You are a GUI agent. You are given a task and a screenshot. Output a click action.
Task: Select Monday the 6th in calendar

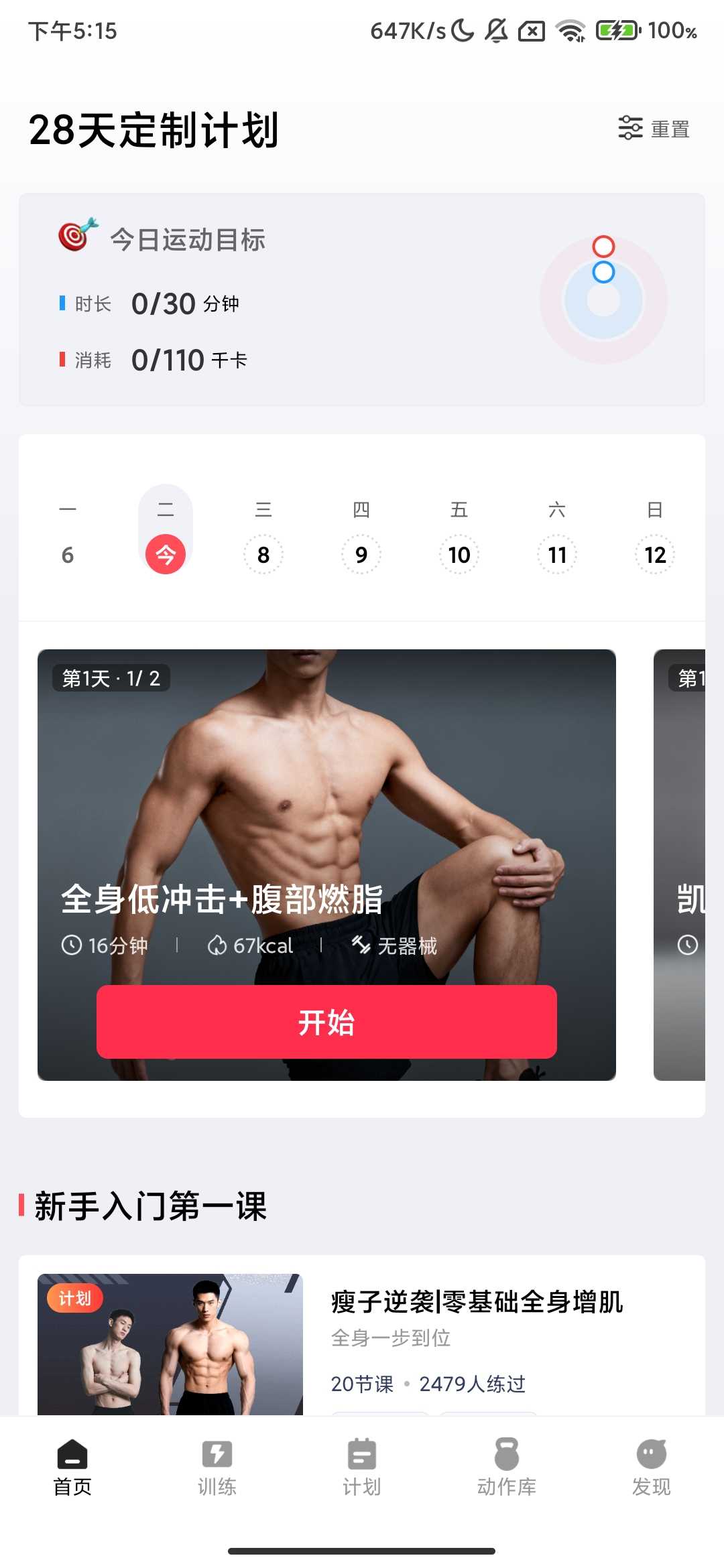[x=68, y=554]
